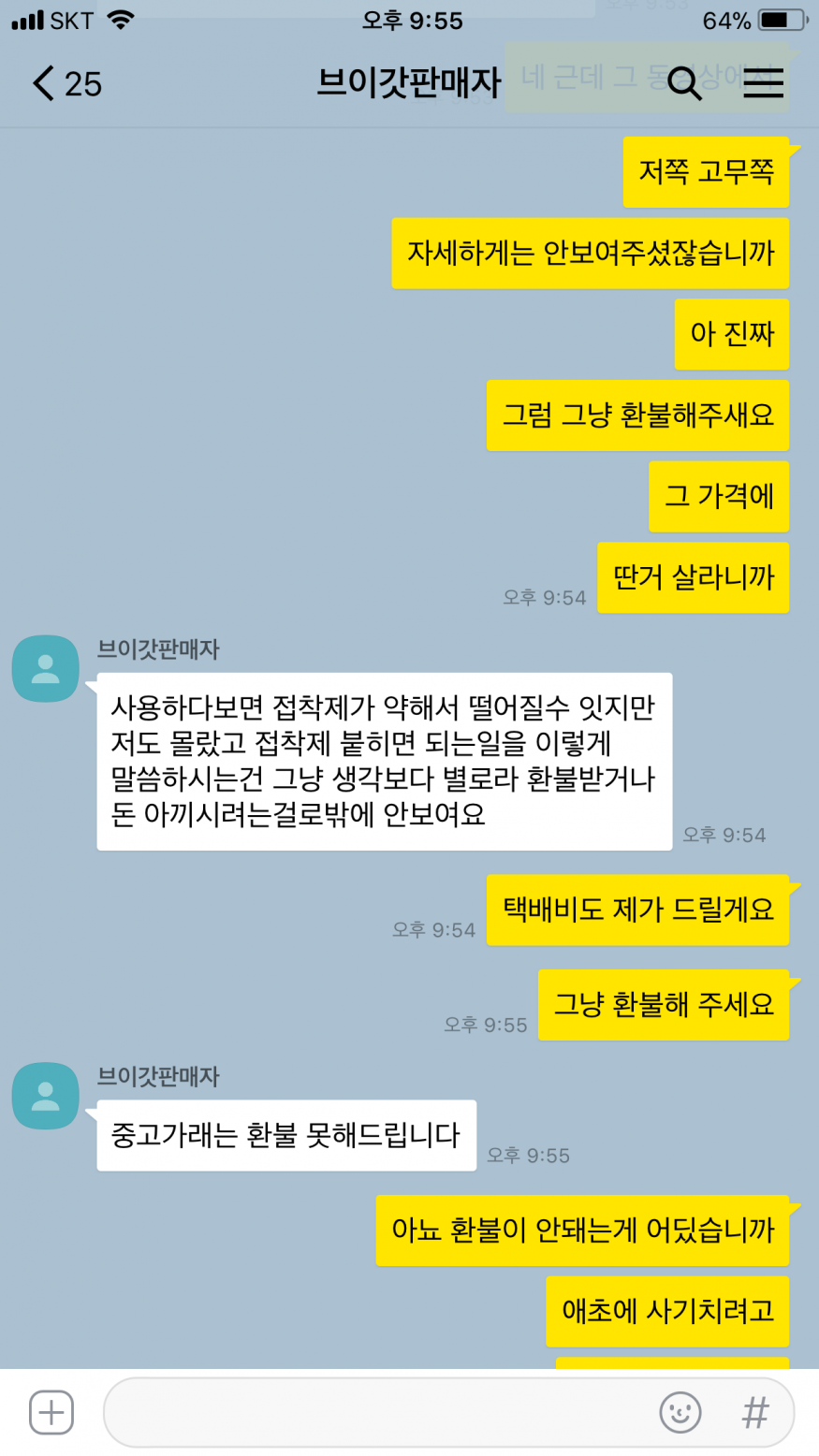Go back to the chat list

point(66,84)
